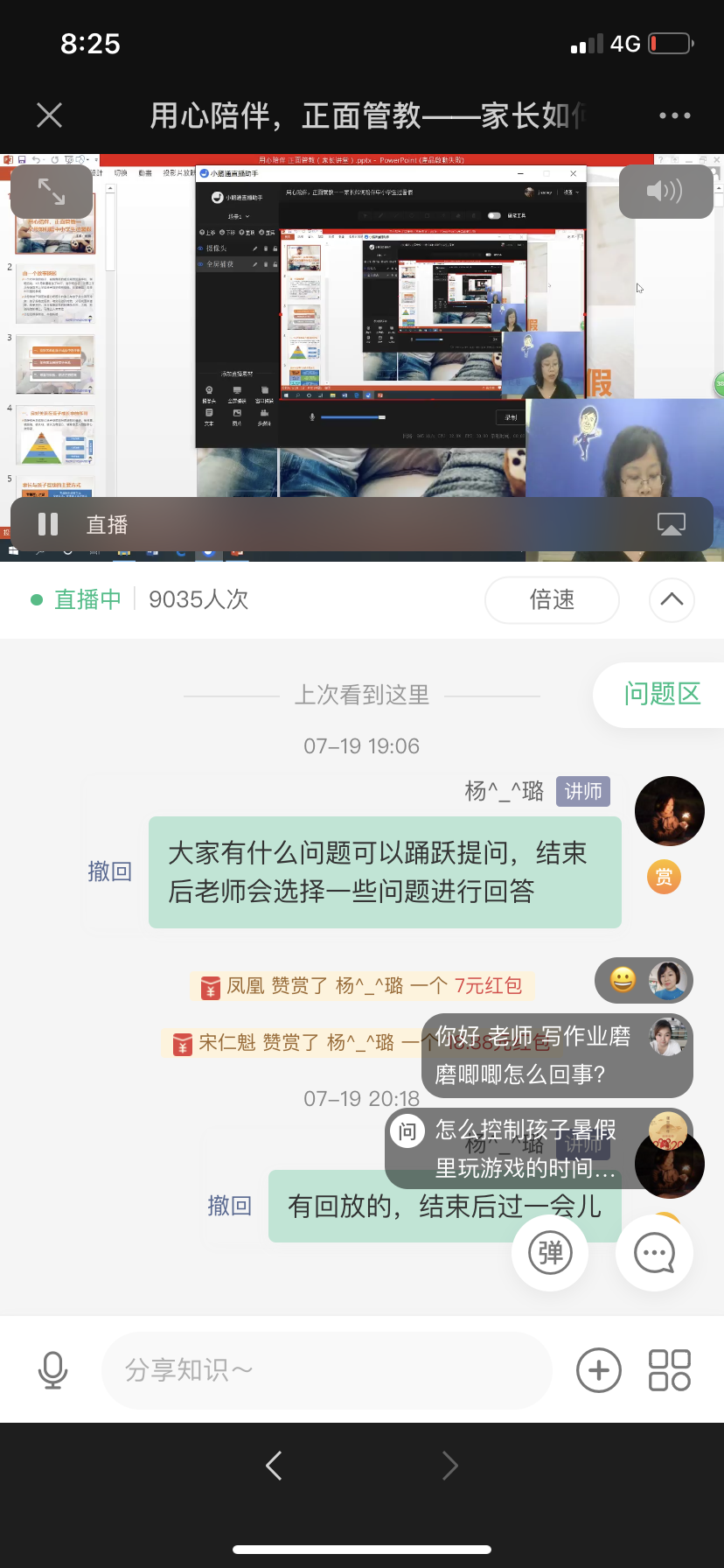This screenshot has height=1568, width=724.
Task: Collapse the chat with the chevron next to 倍速
Action: 672,600
